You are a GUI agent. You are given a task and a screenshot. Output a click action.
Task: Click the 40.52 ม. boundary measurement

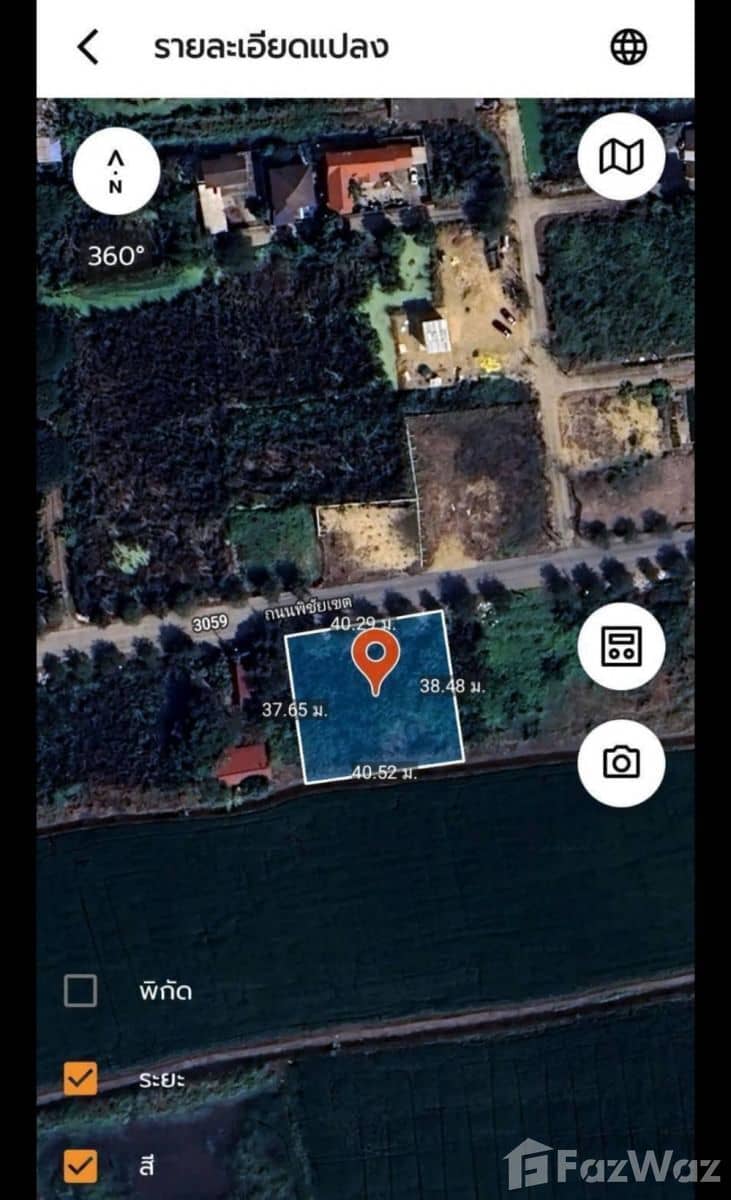click(388, 773)
